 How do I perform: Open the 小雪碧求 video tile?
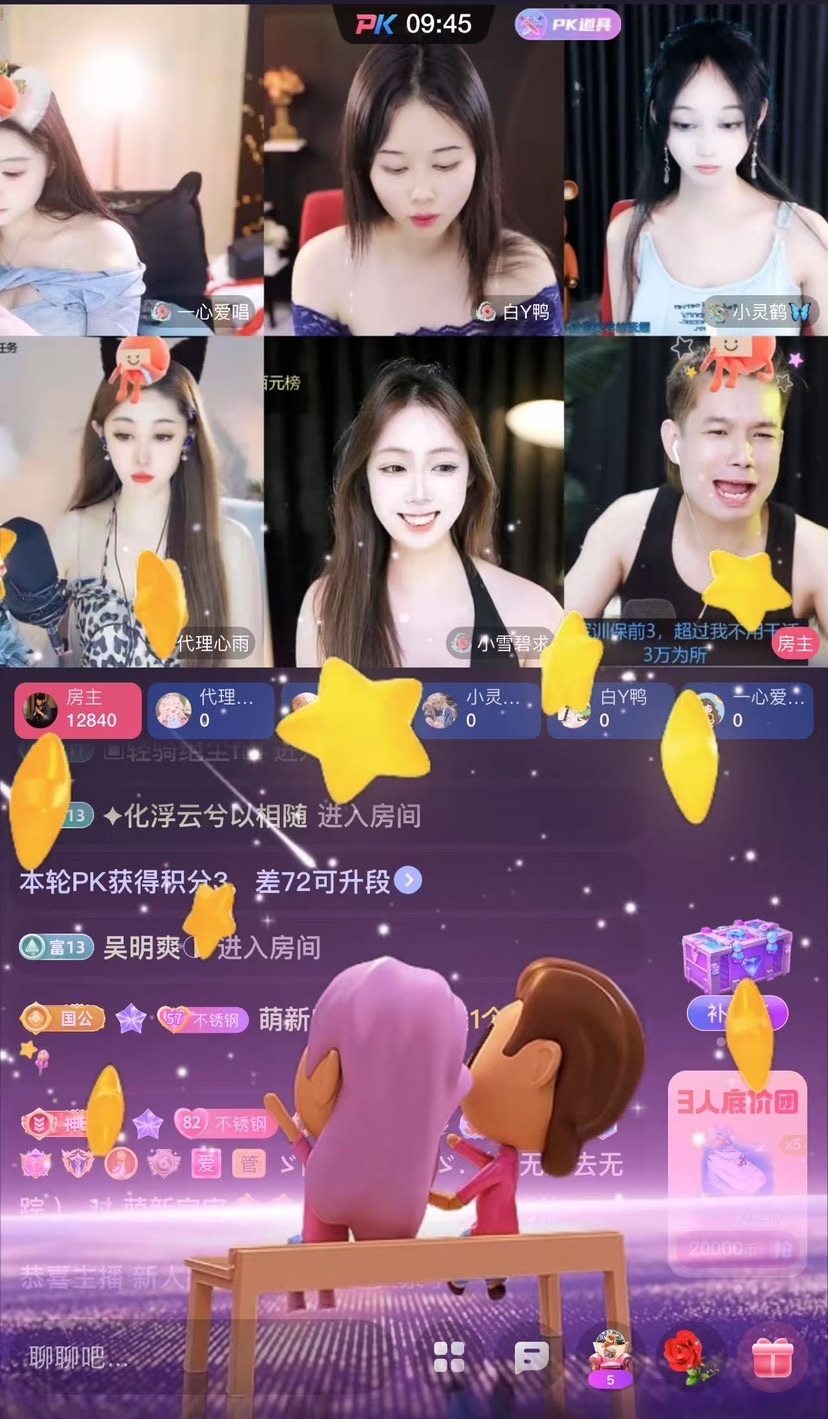coord(414,500)
